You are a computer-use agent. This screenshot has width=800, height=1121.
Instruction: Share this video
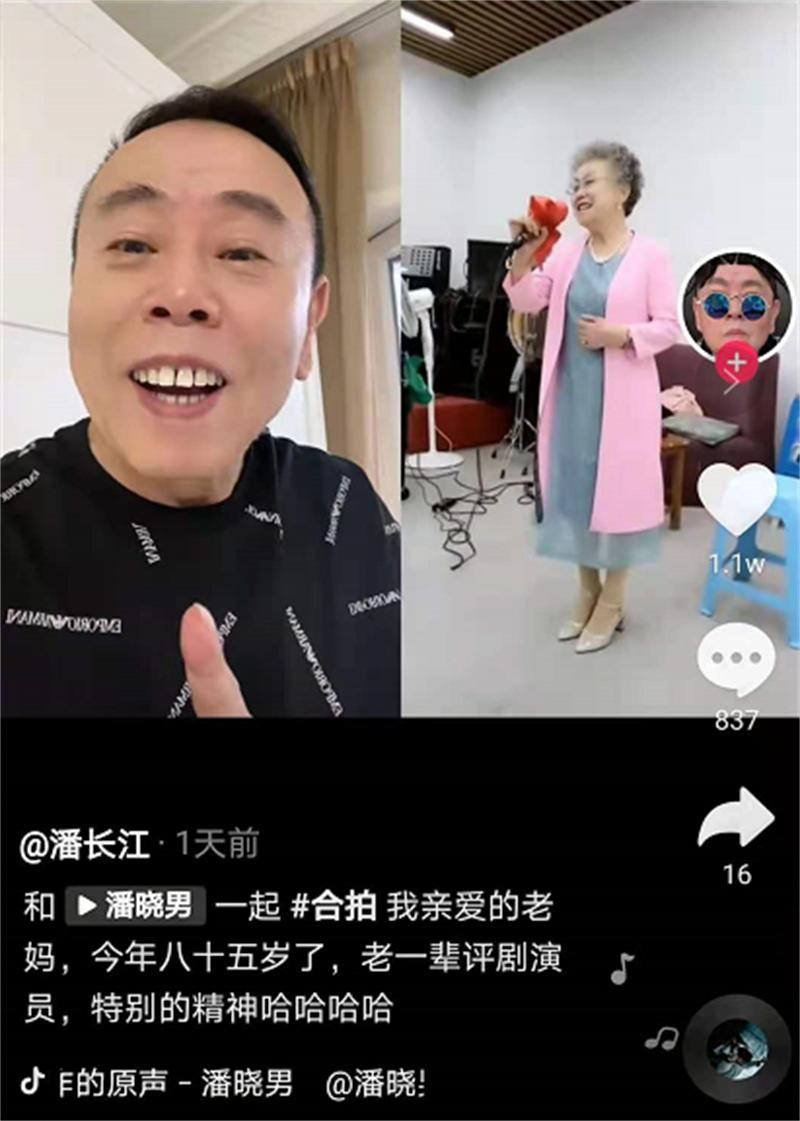tap(736, 820)
